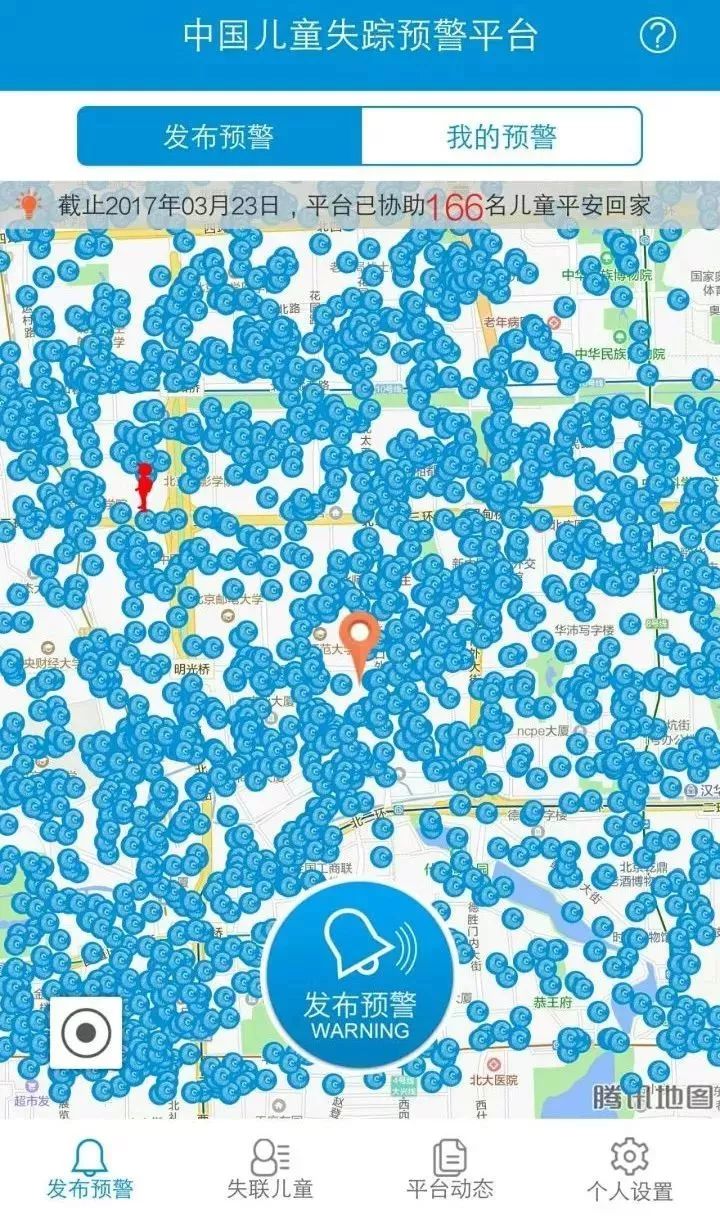
Task: Go to the 平台动态 tab
Action: pyautogui.click(x=450, y=1170)
